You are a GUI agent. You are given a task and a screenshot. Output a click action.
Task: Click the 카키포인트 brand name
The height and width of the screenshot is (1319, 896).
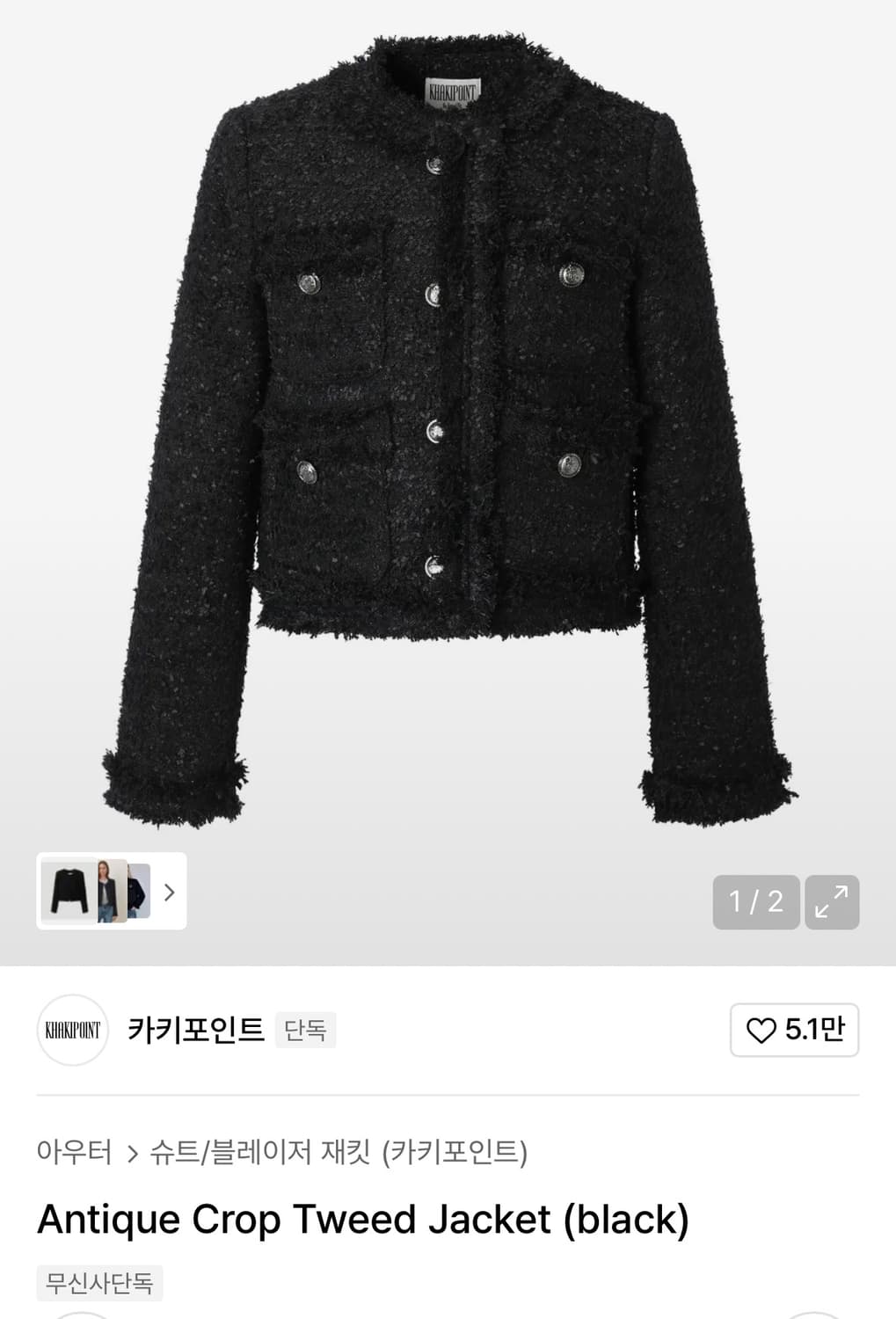click(195, 1030)
